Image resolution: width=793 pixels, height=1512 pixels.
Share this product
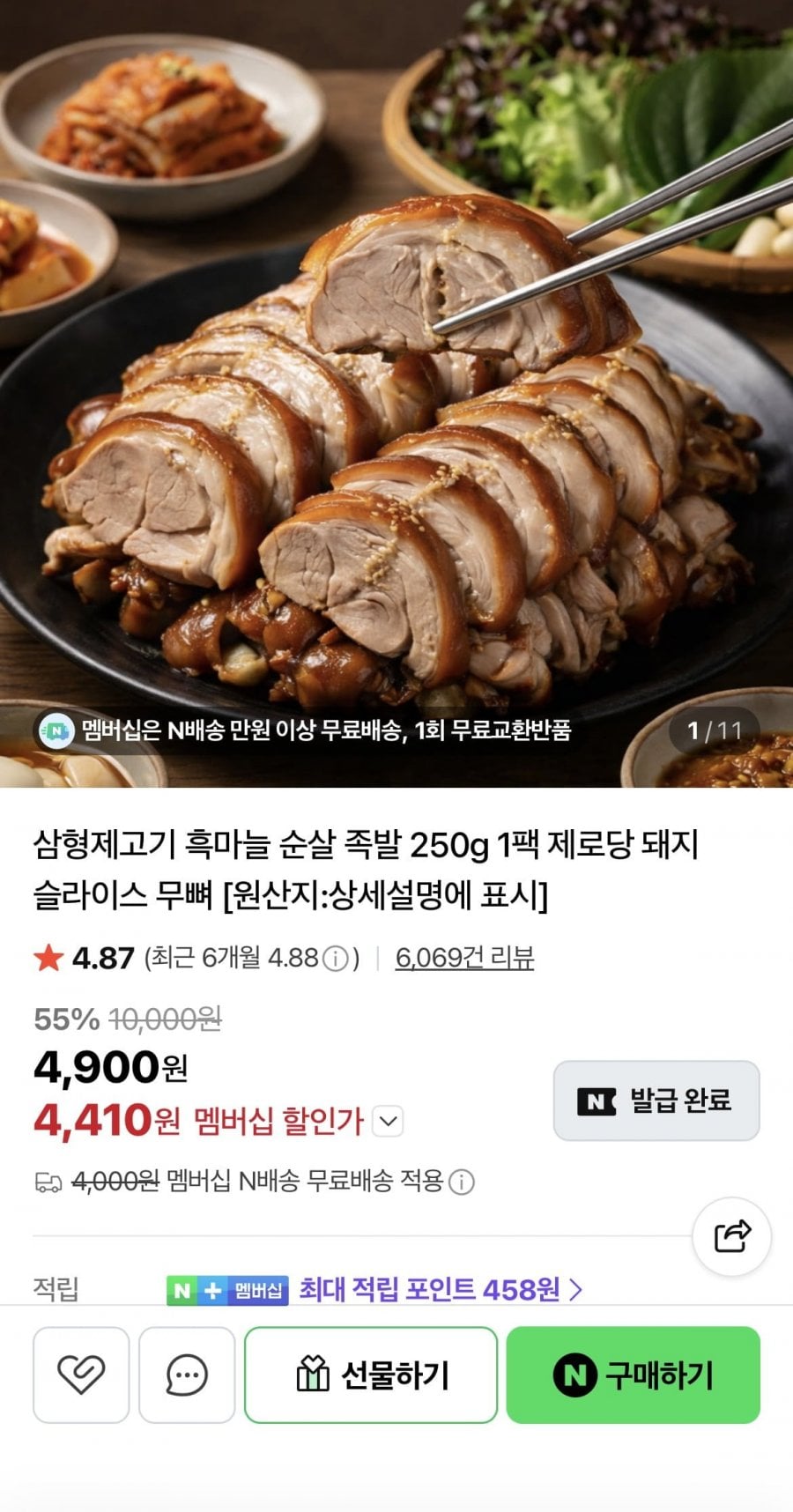click(732, 1236)
